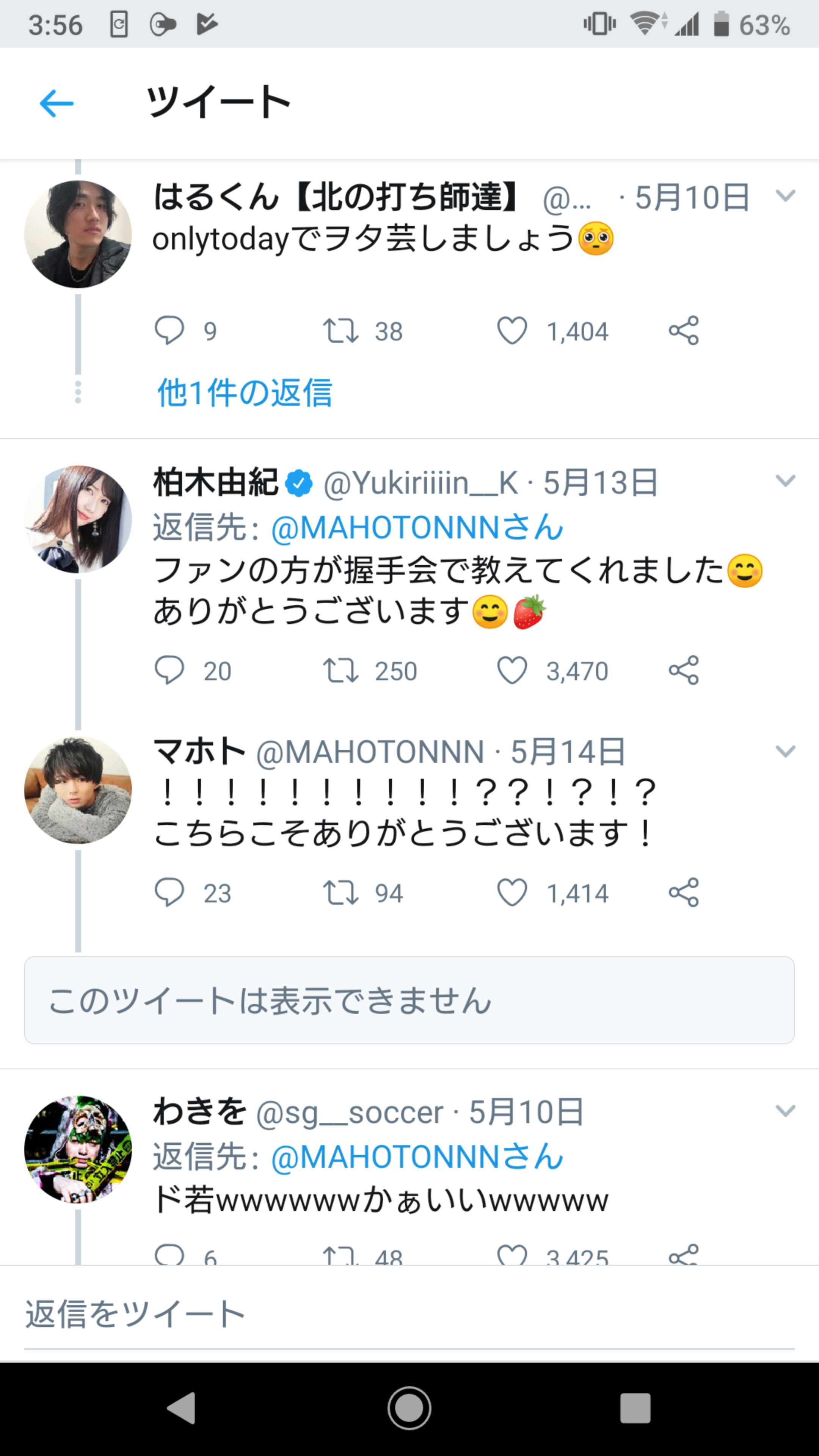Open options menu on はるくん's tweet
The image size is (819, 1456).
(786, 197)
